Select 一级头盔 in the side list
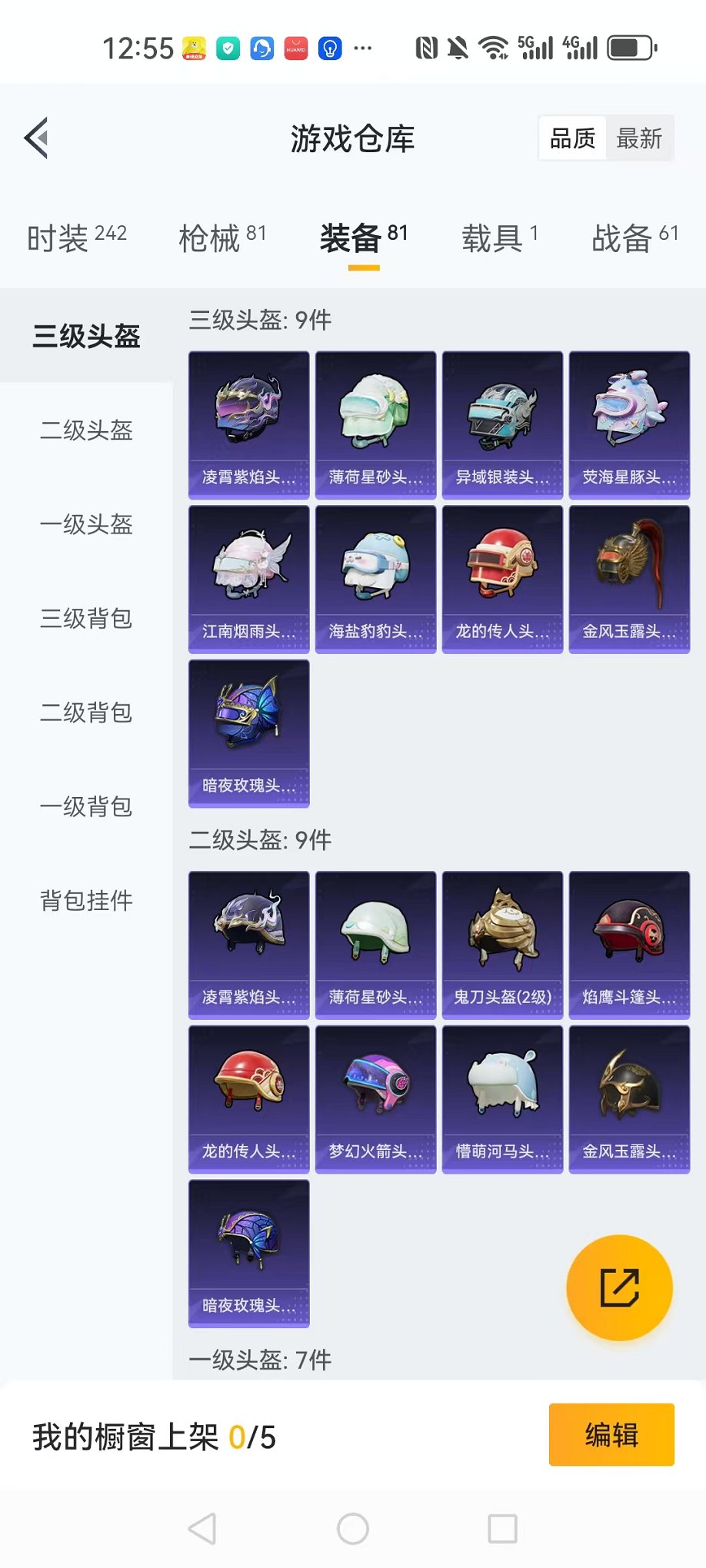Viewport: 706px width, 1568px height. pyautogui.click(x=86, y=524)
